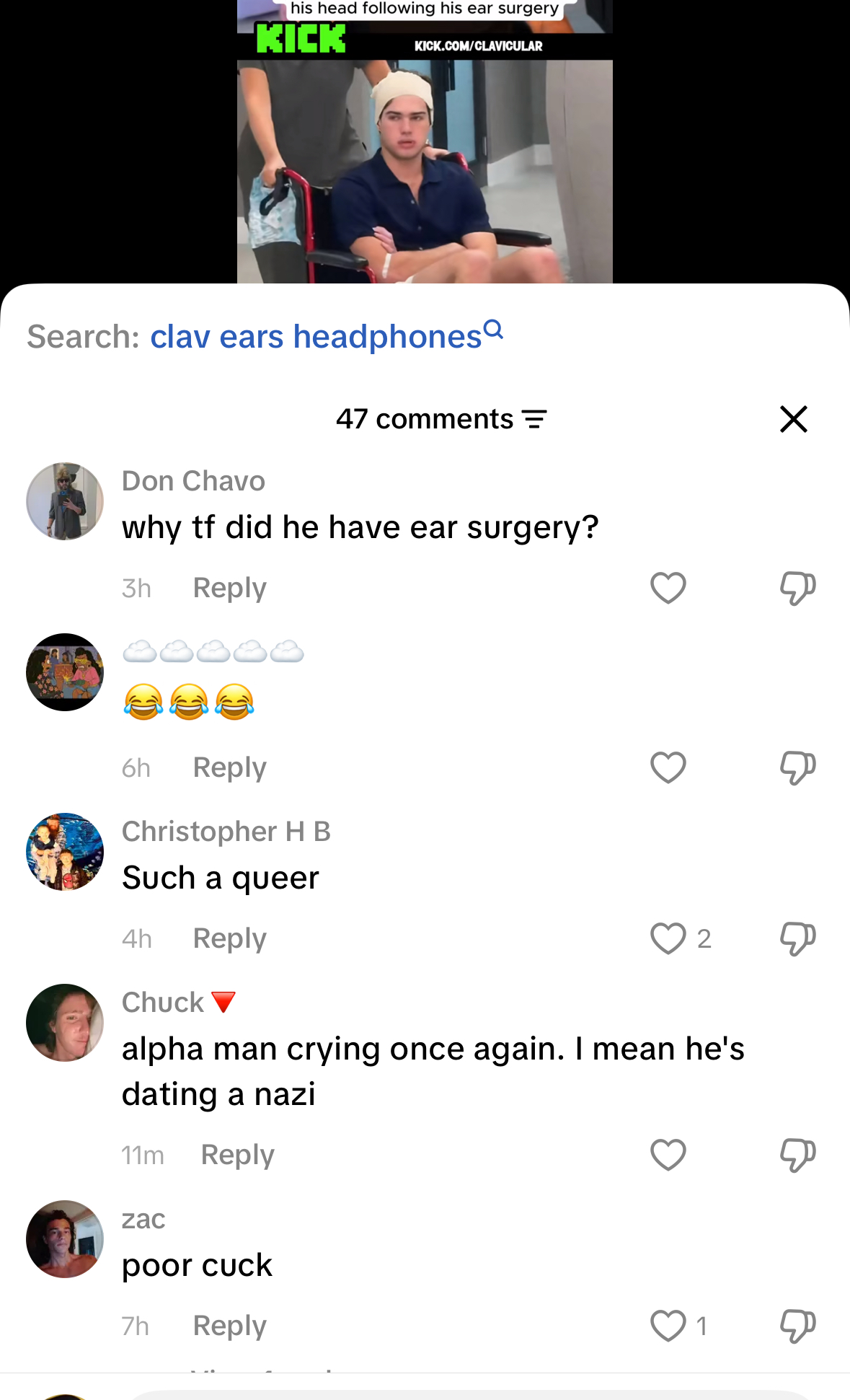Dislike zac's comment

click(797, 1326)
